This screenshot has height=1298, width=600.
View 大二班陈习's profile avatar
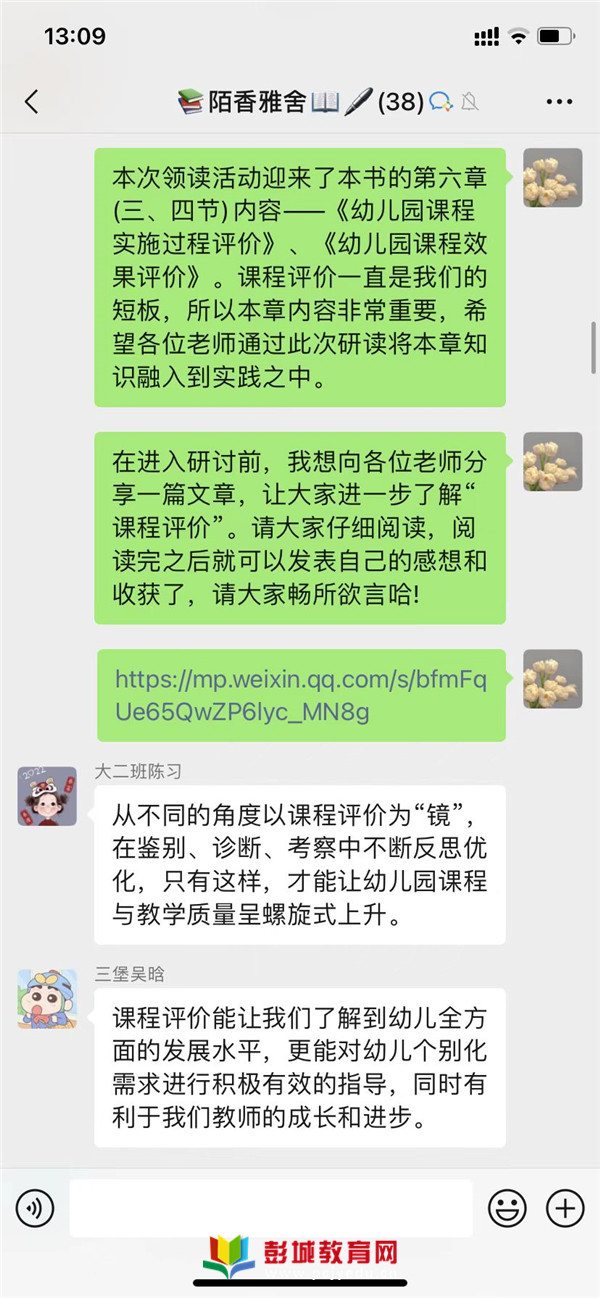[47, 796]
